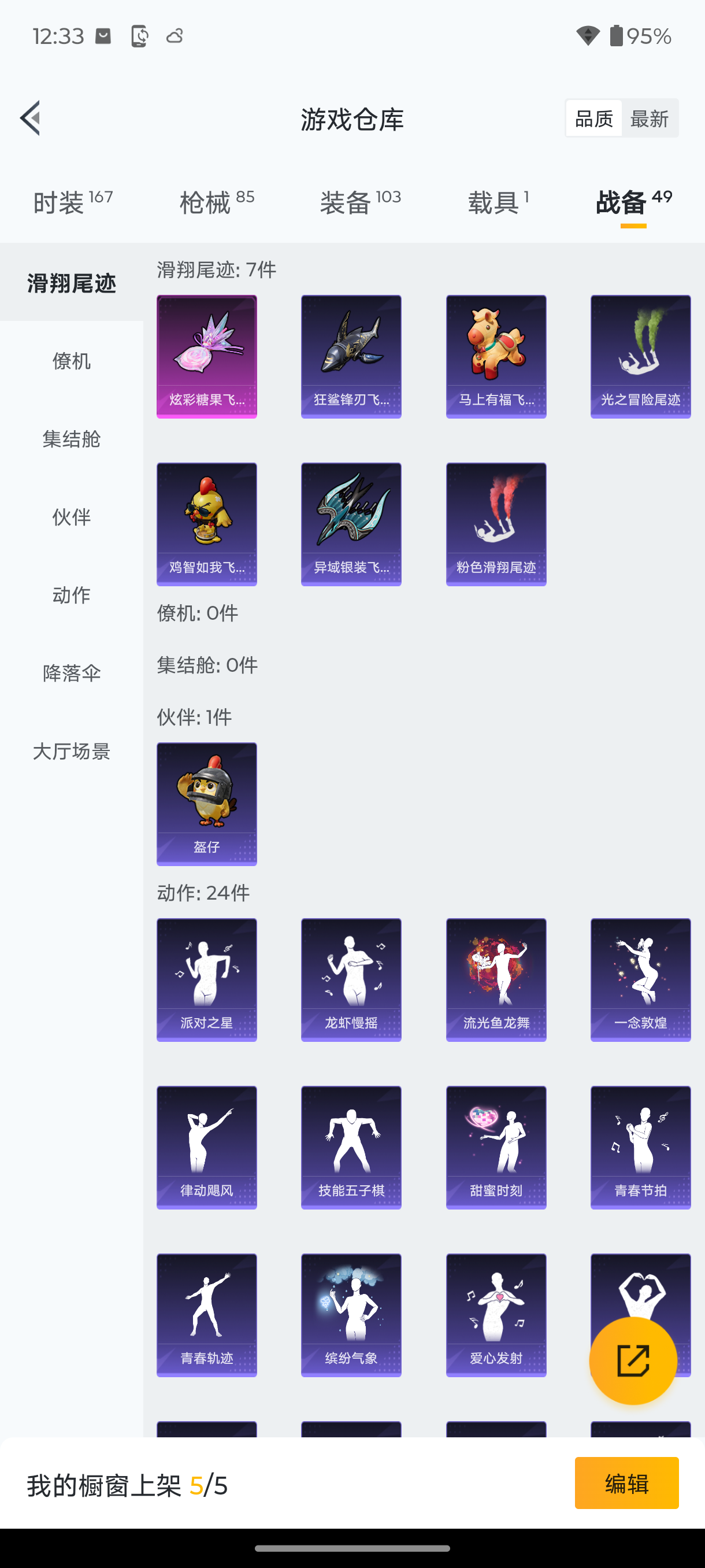Open the 盔仔 companion item
The width and height of the screenshot is (705, 1568).
pos(206,804)
